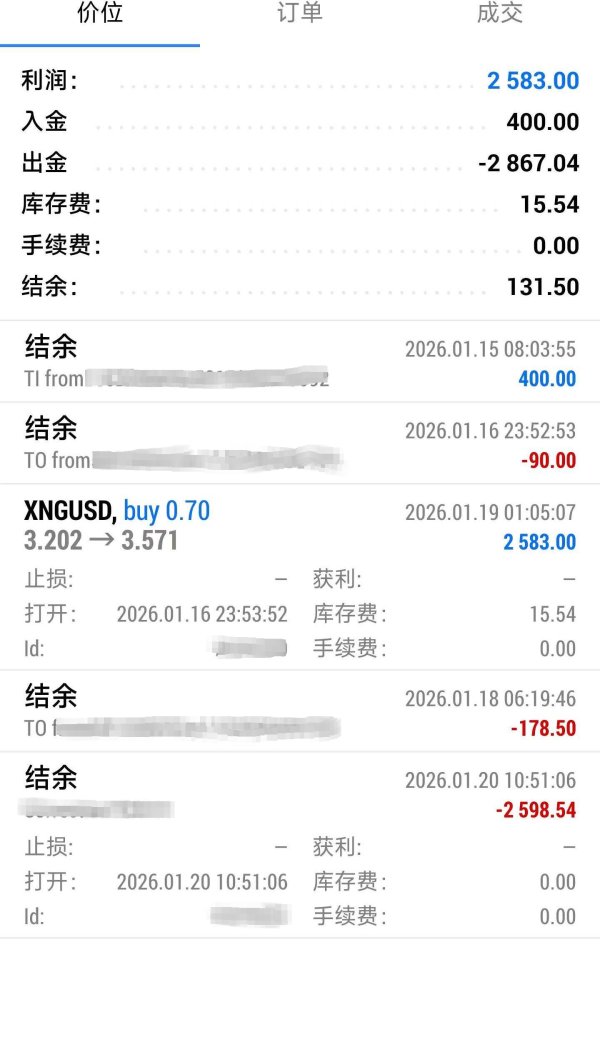Collapse the -2 598.54 balance entry

coord(300,845)
